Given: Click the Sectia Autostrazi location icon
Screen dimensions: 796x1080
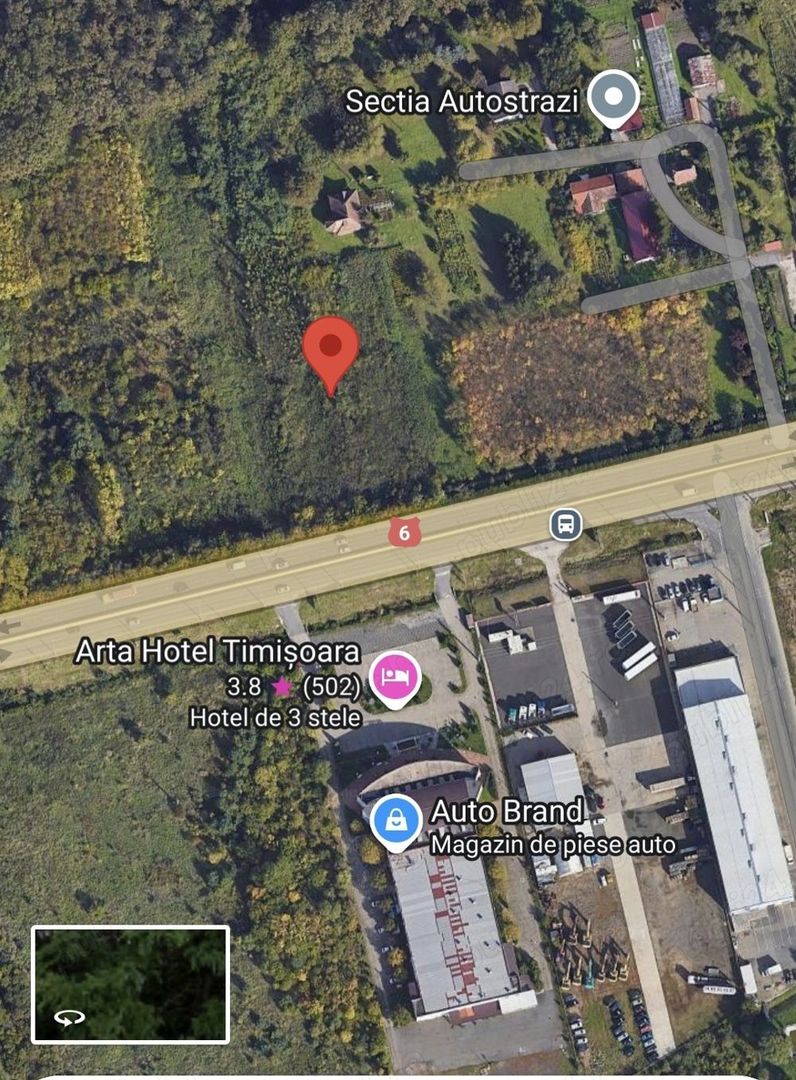Looking at the screenshot, I should [x=614, y=95].
